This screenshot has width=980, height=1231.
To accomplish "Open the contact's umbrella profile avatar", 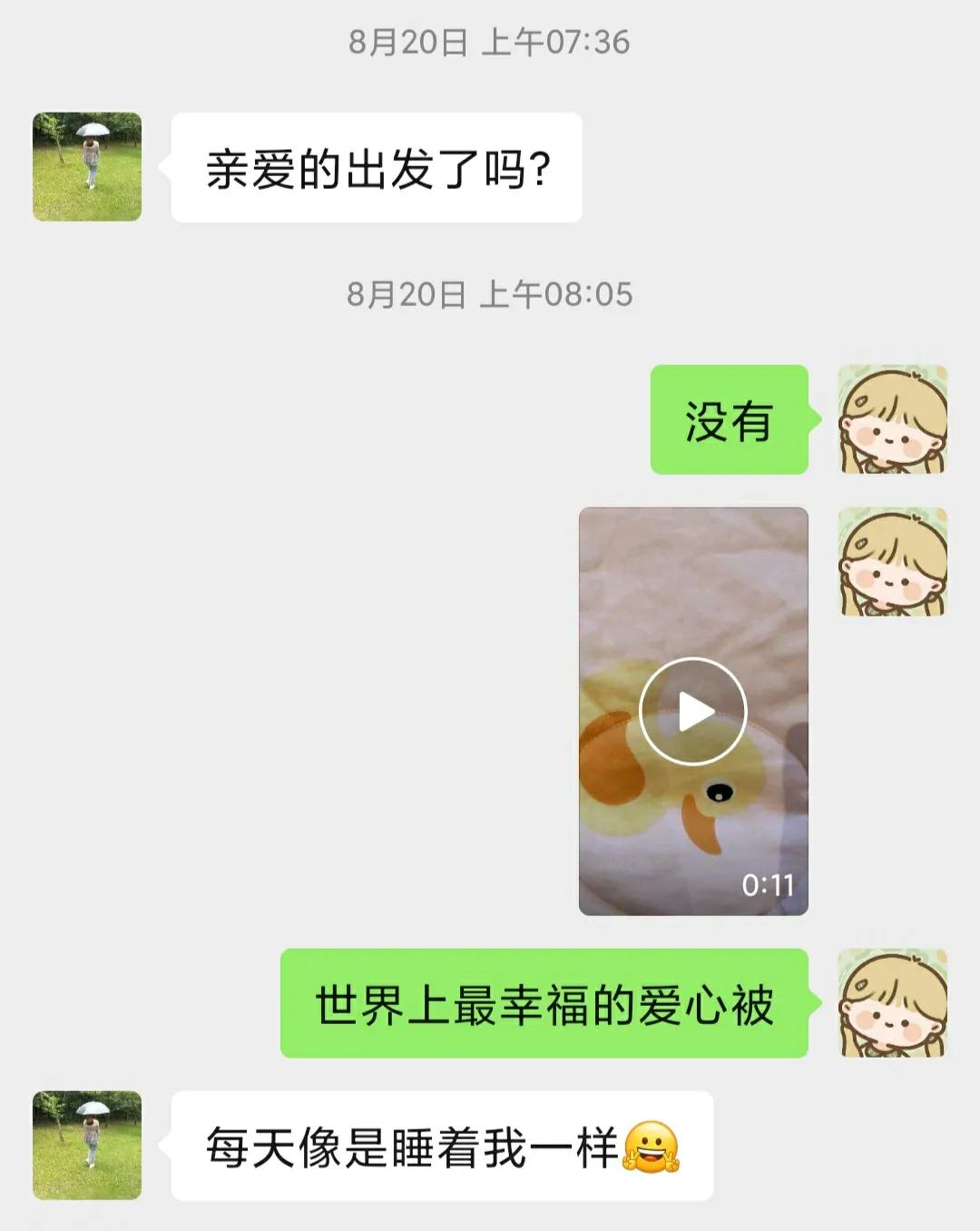I will [88, 166].
